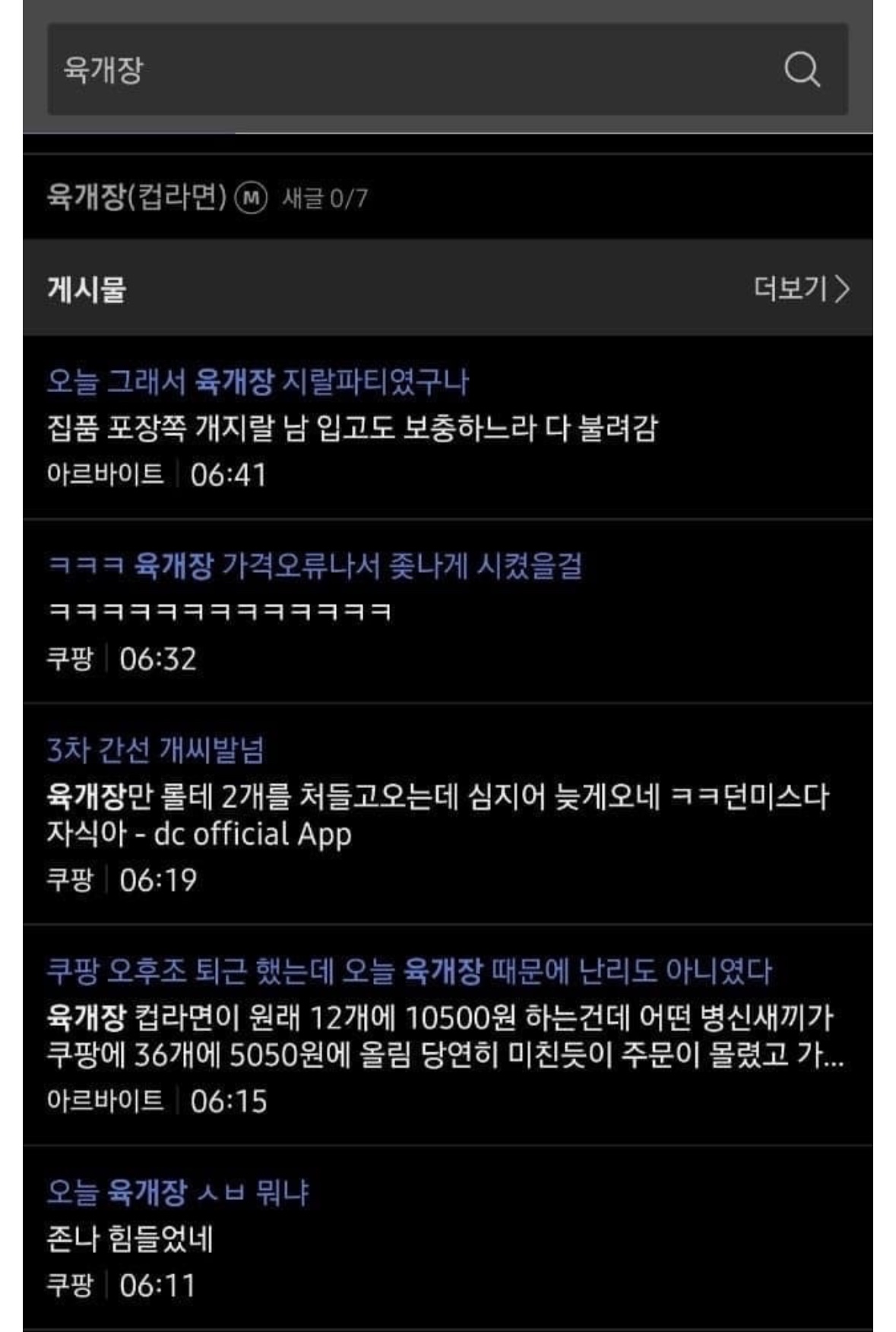Open post '오늘 육개장 ㅅㅂ 뭐냐'

pyautogui.click(x=178, y=1192)
